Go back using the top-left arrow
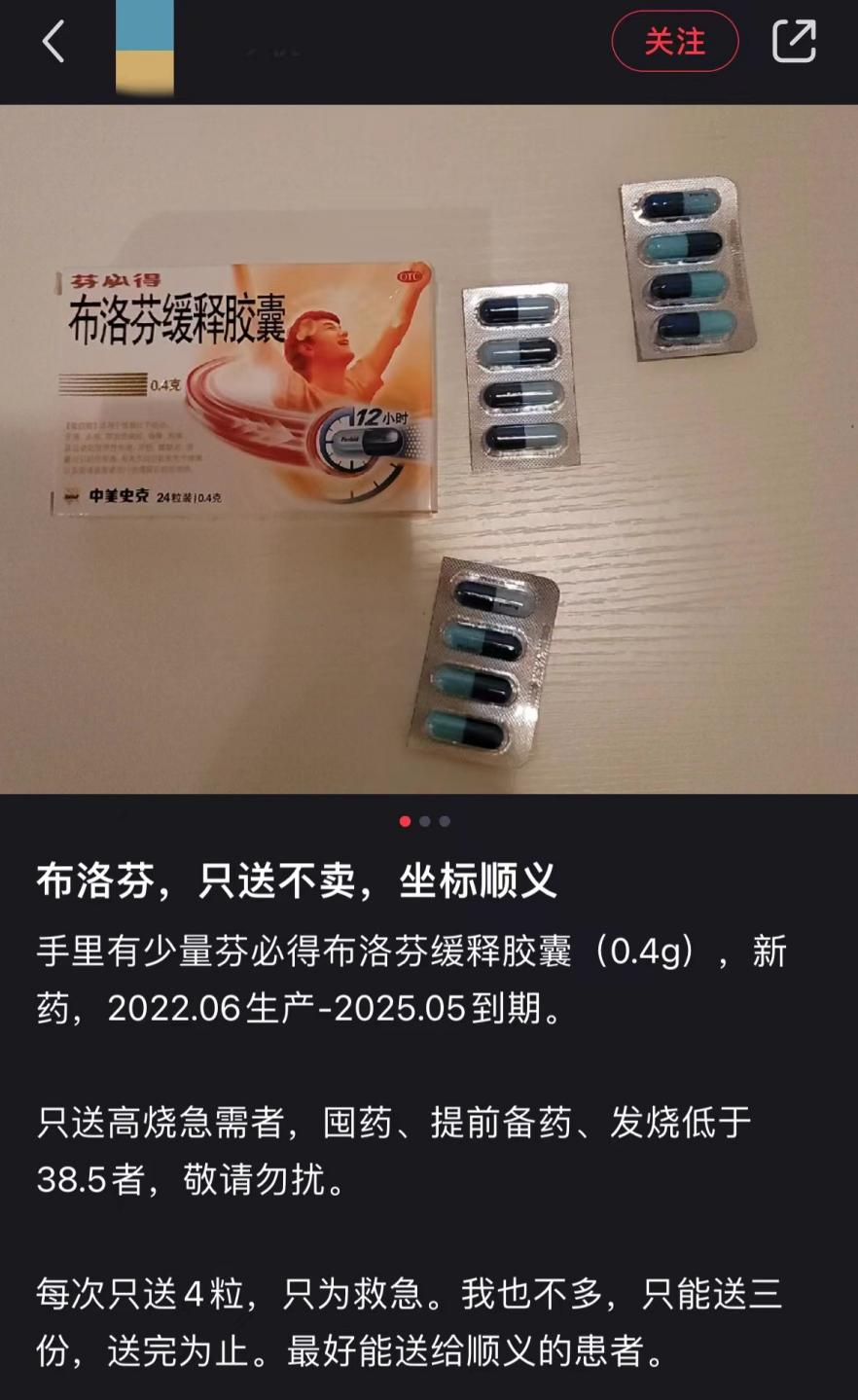The height and width of the screenshot is (1400, 858). point(54,42)
